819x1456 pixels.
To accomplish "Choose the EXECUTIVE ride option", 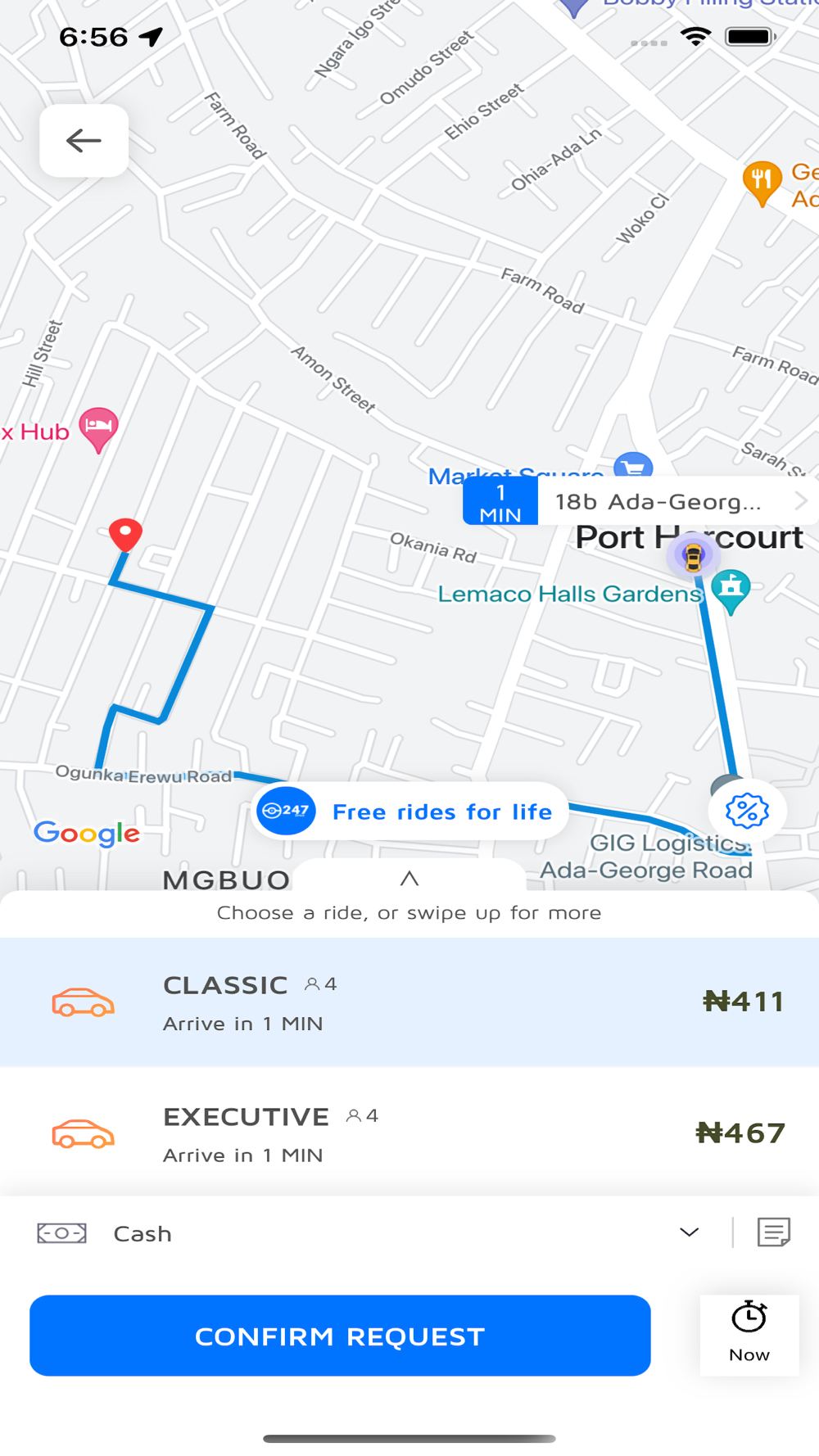I will [409, 1134].
